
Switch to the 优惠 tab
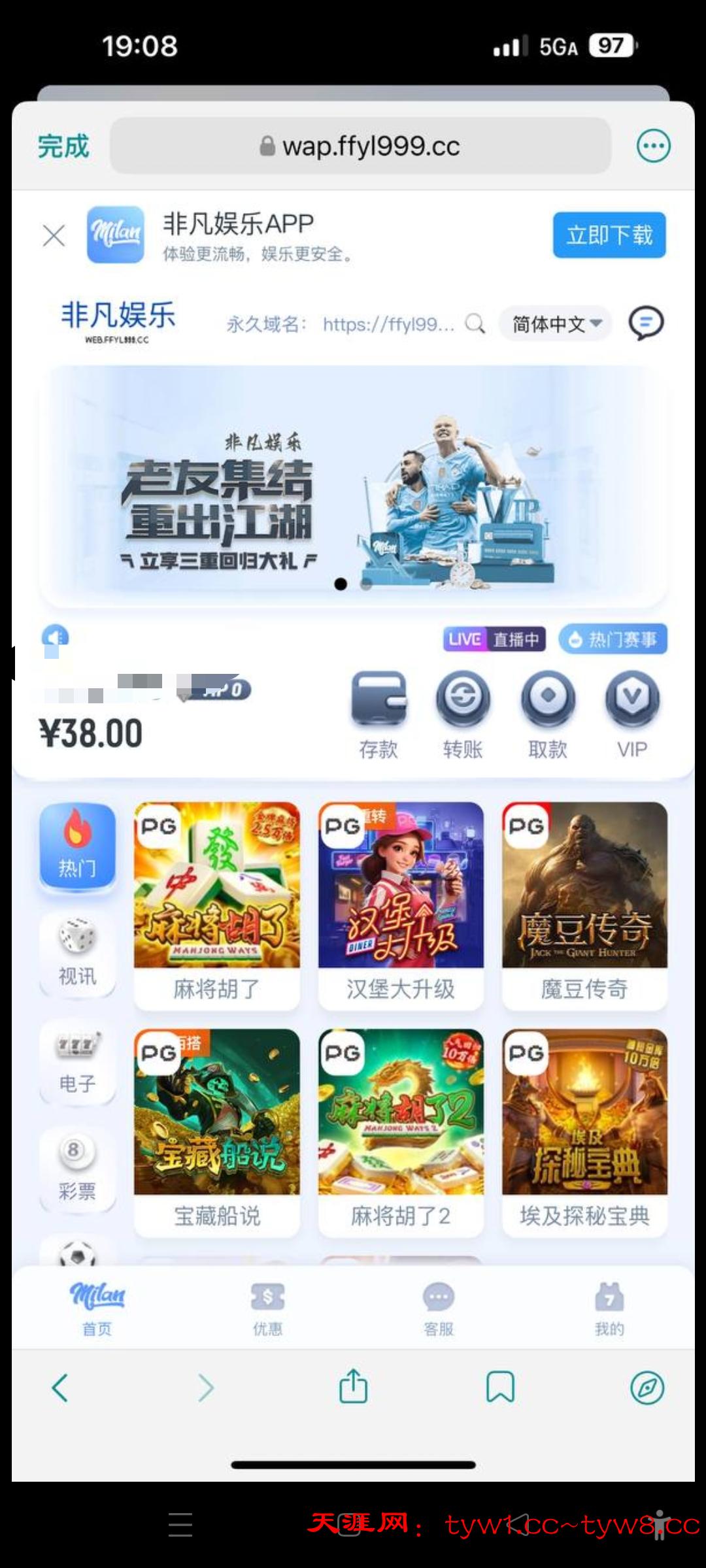point(267,1307)
